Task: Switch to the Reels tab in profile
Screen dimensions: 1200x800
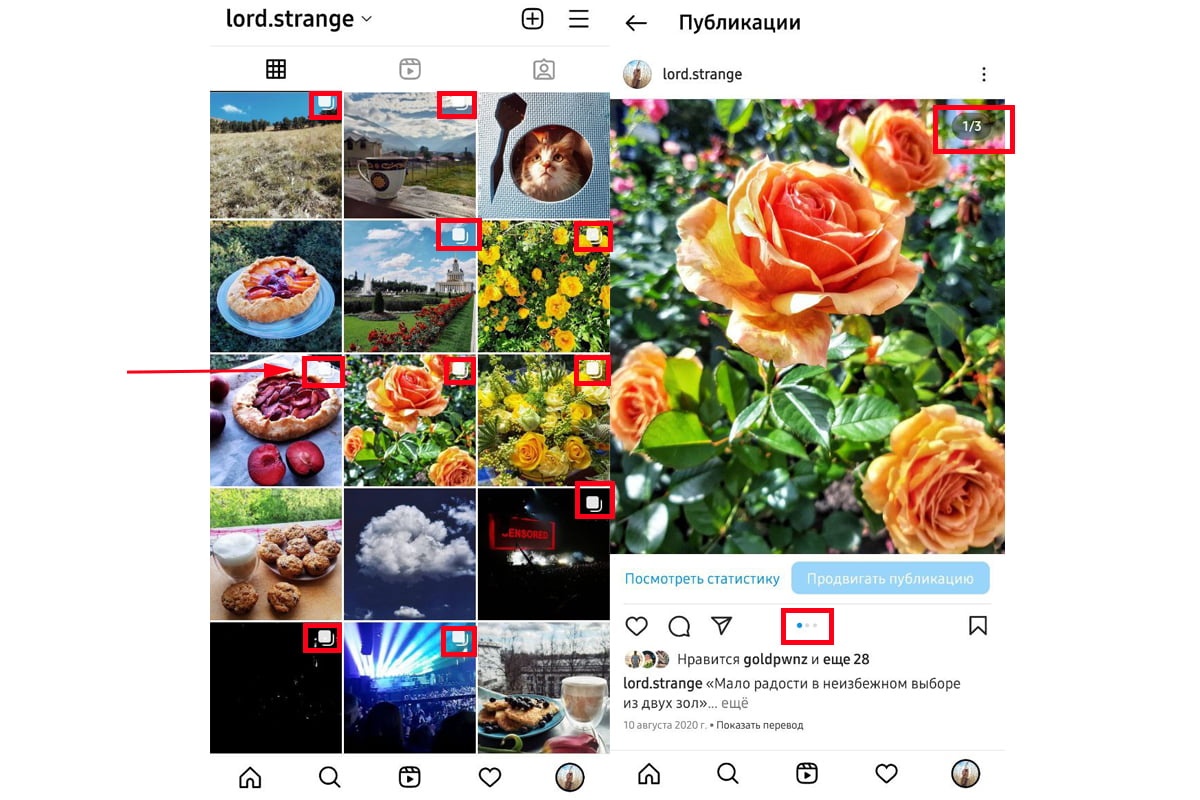Action: coord(409,69)
